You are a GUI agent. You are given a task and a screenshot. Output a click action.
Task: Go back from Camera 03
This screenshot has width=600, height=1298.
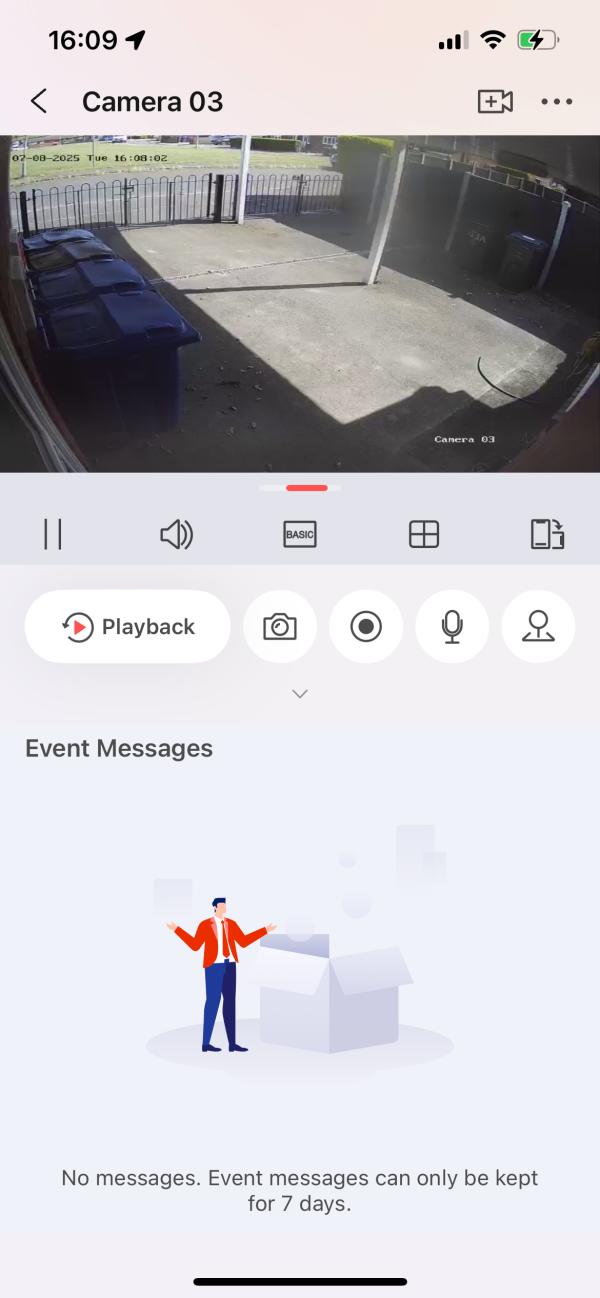pos(39,101)
